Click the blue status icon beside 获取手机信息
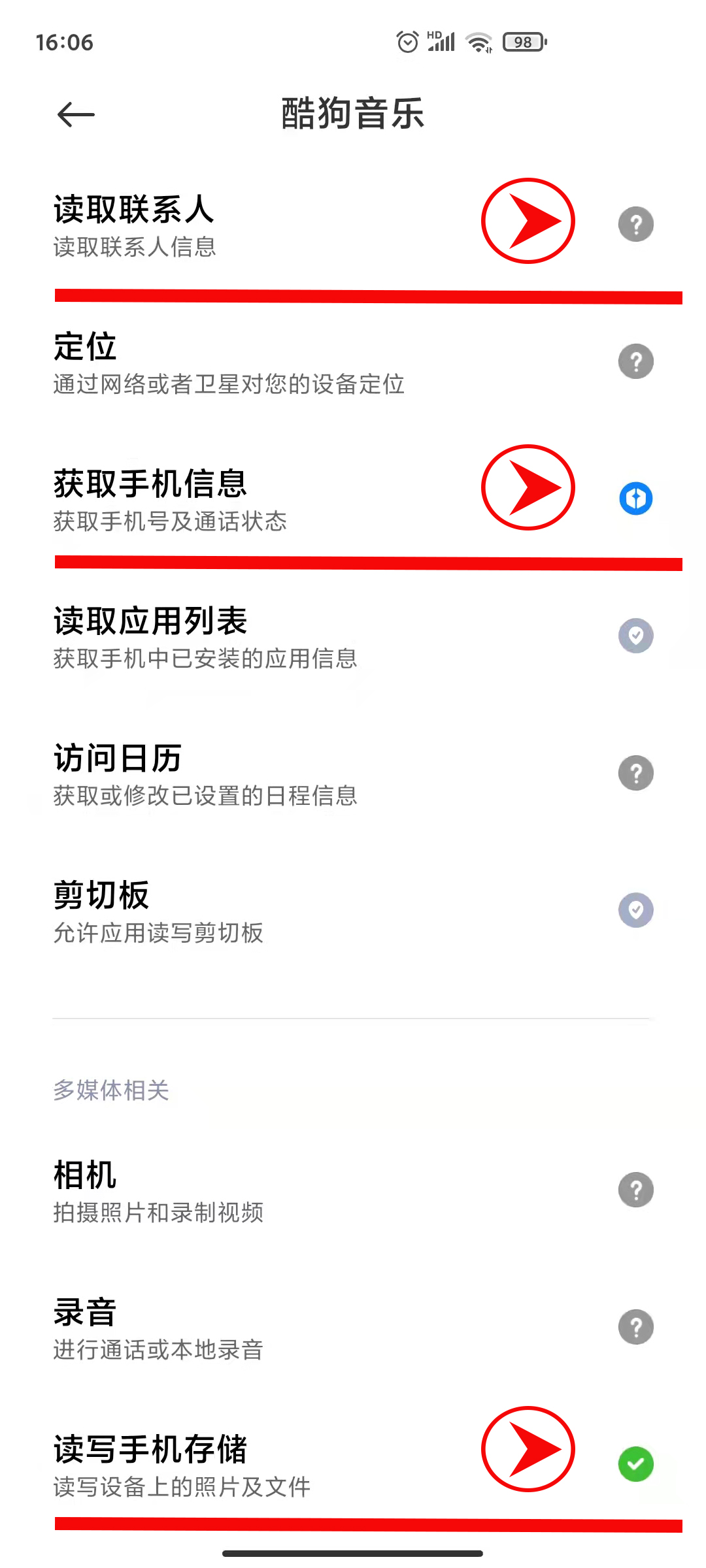Image resolution: width=706 pixels, height=1568 pixels. (635, 498)
